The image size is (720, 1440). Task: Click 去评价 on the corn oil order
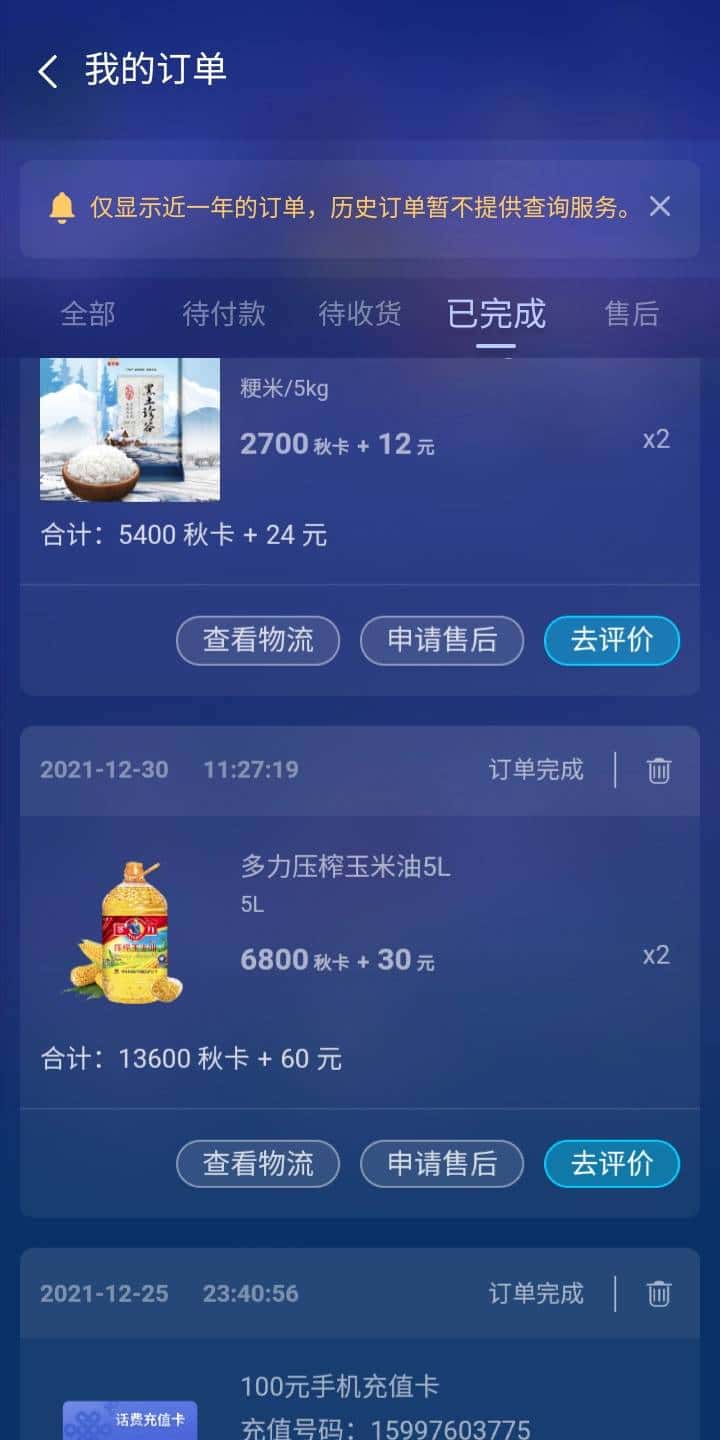pyautogui.click(x=611, y=1164)
